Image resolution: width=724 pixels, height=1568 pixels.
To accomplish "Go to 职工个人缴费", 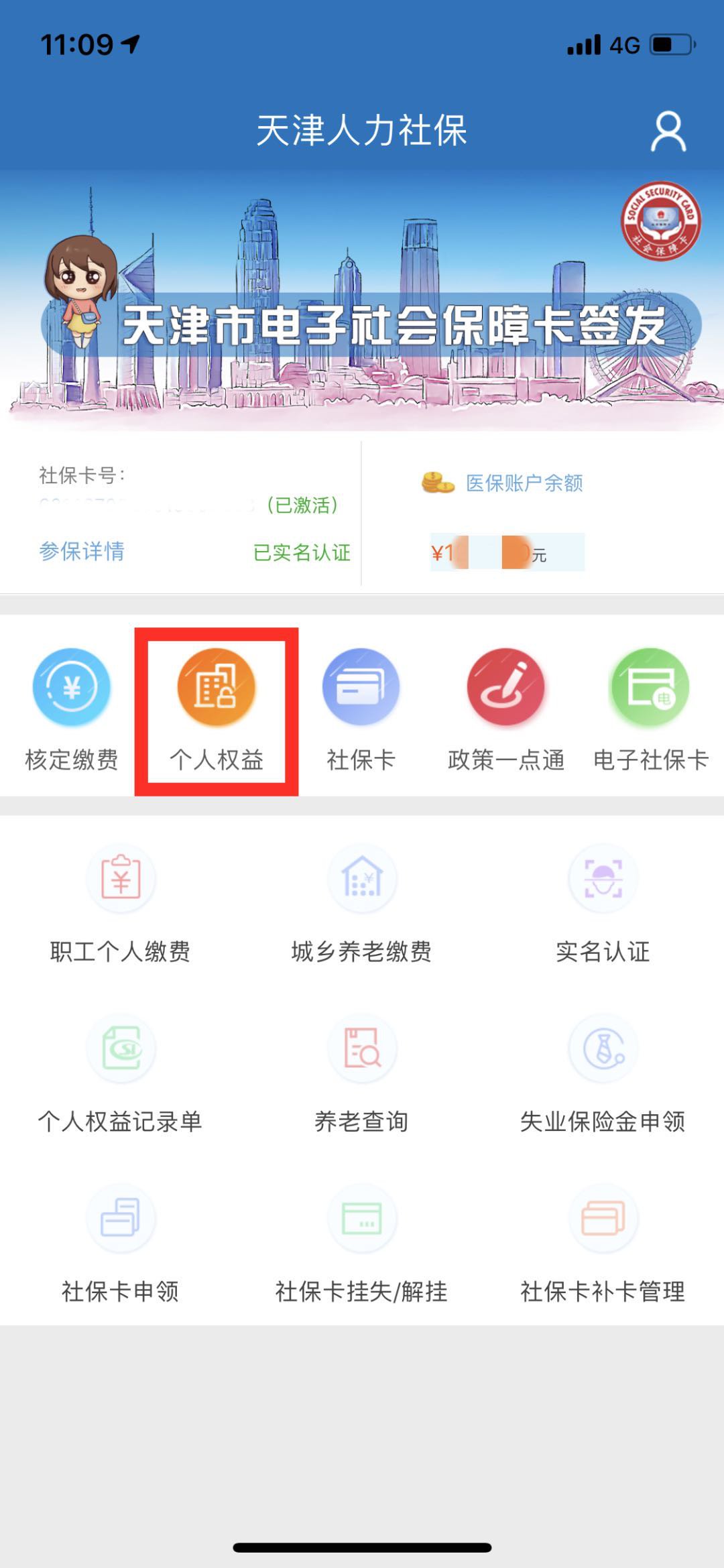I will click(x=121, y=905).
